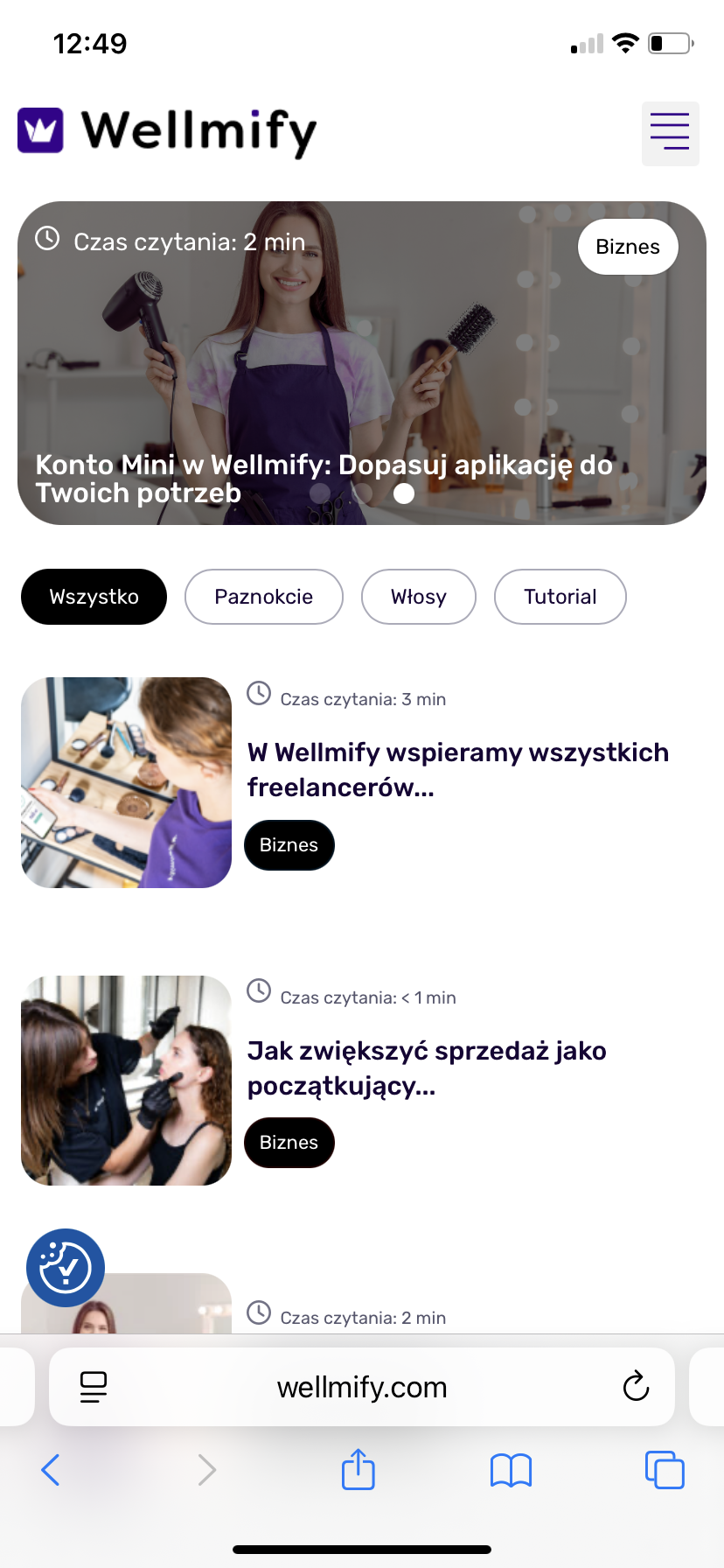Tap Biznes tag under the freelancerów article

coord(289,845)
